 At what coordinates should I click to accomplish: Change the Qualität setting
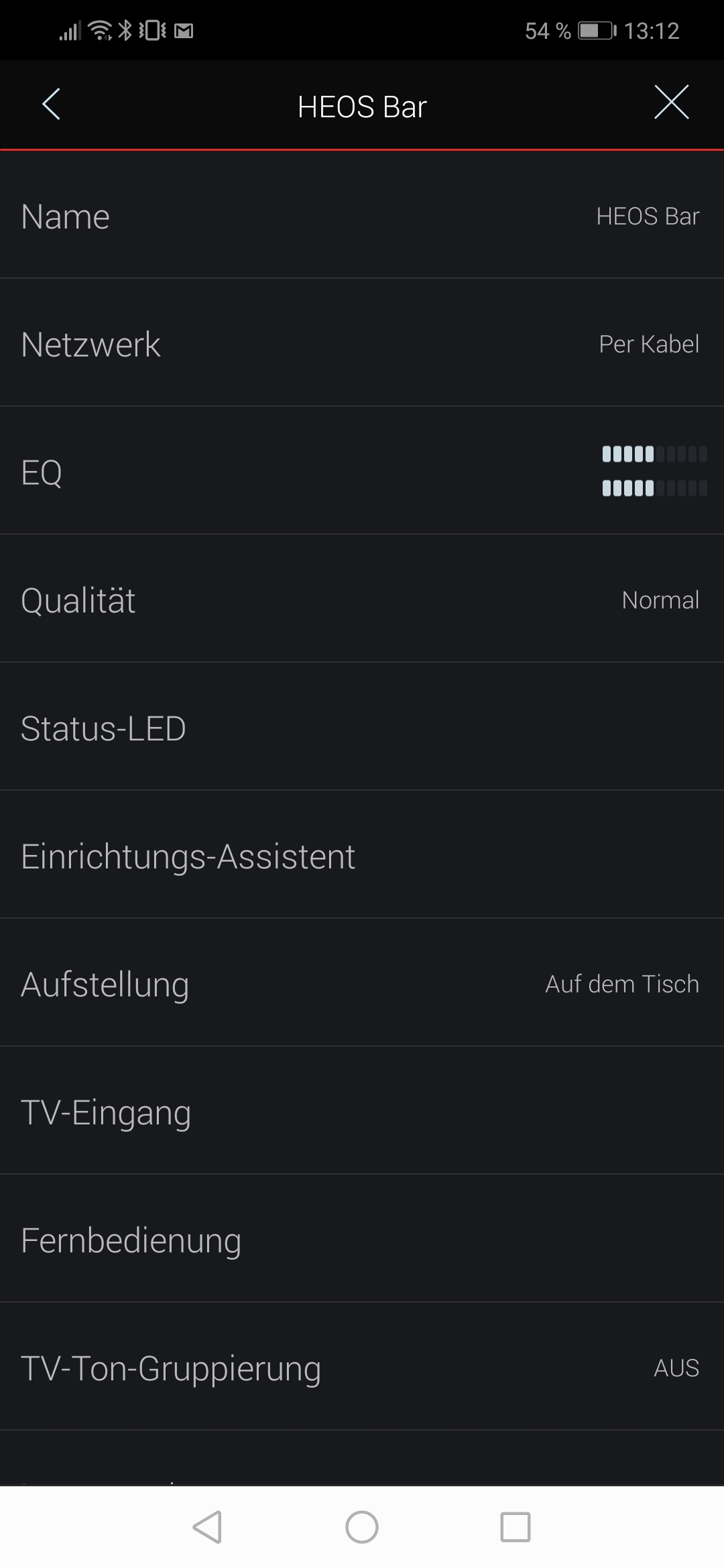pos(362,600)
